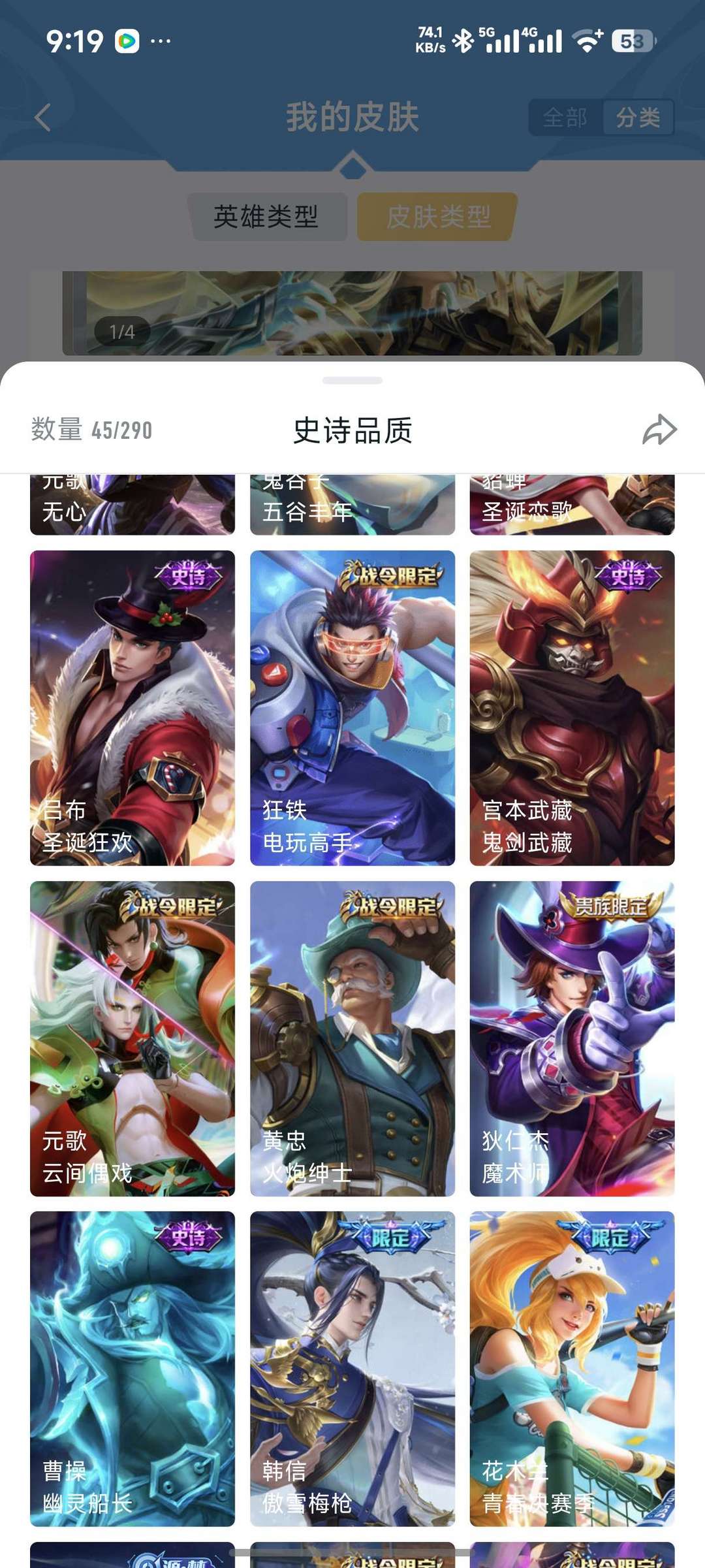Open the 貂蝉 圣诞恋歌 skin card

tap(572, 505)
